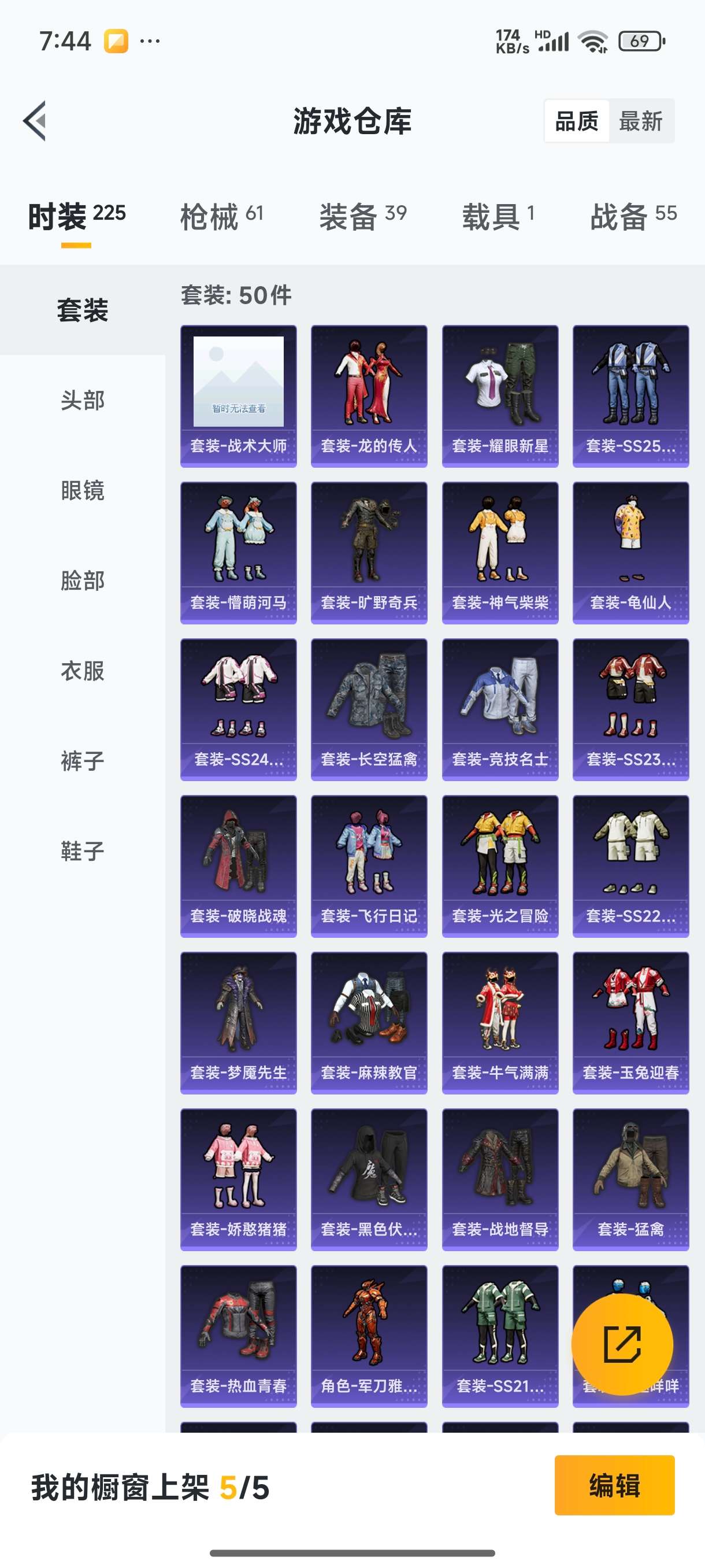Select the 头部 category
This screenshot has width=705, height=1568.
(83, 401)
